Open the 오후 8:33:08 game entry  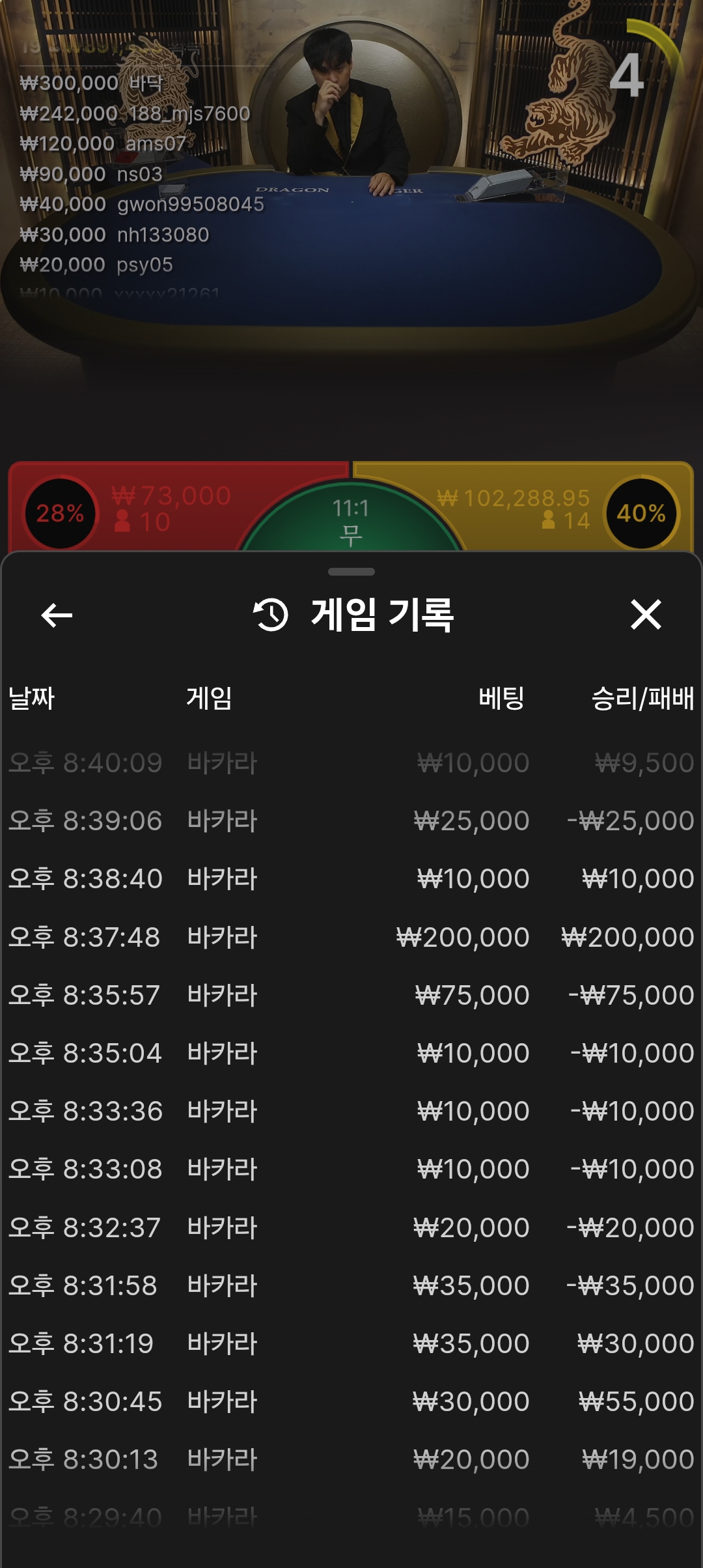[351, 1169]
